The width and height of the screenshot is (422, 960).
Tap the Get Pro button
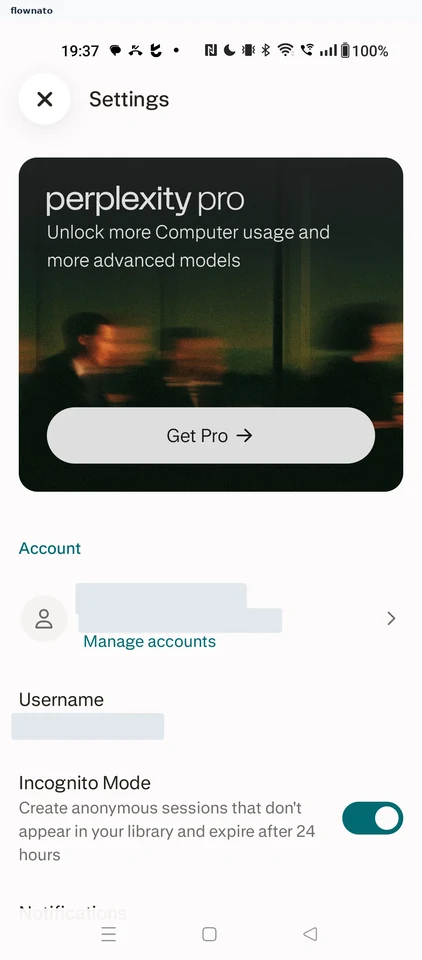tap(211, 435)
